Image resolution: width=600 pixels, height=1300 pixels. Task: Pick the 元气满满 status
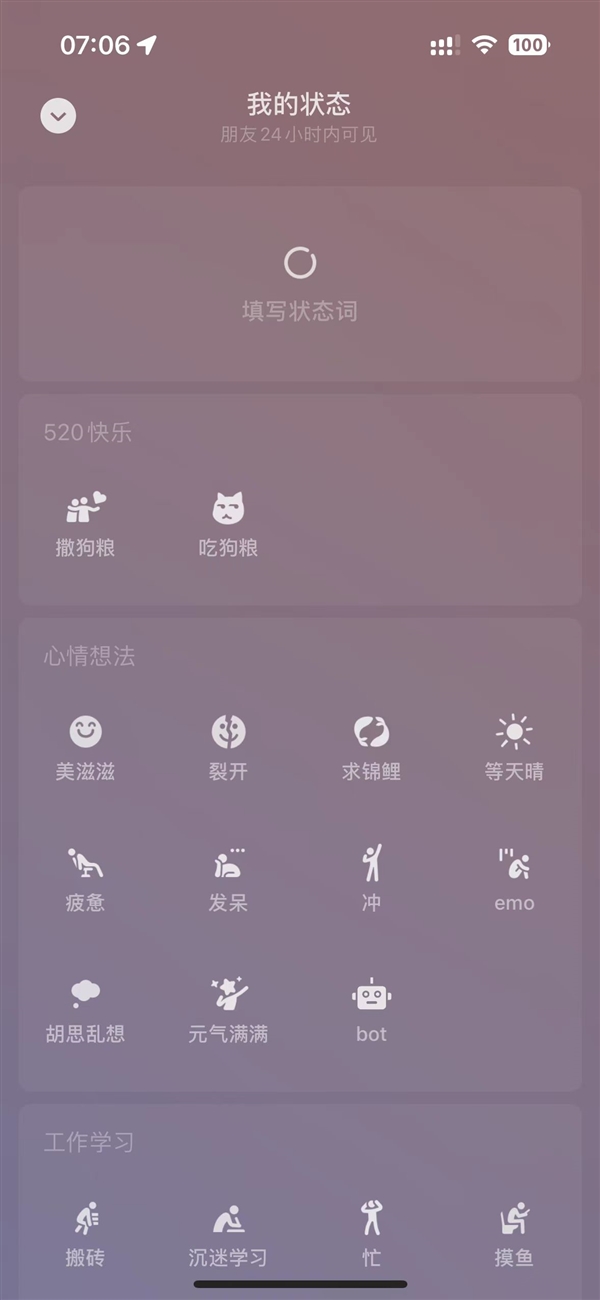coord(229,1010)
